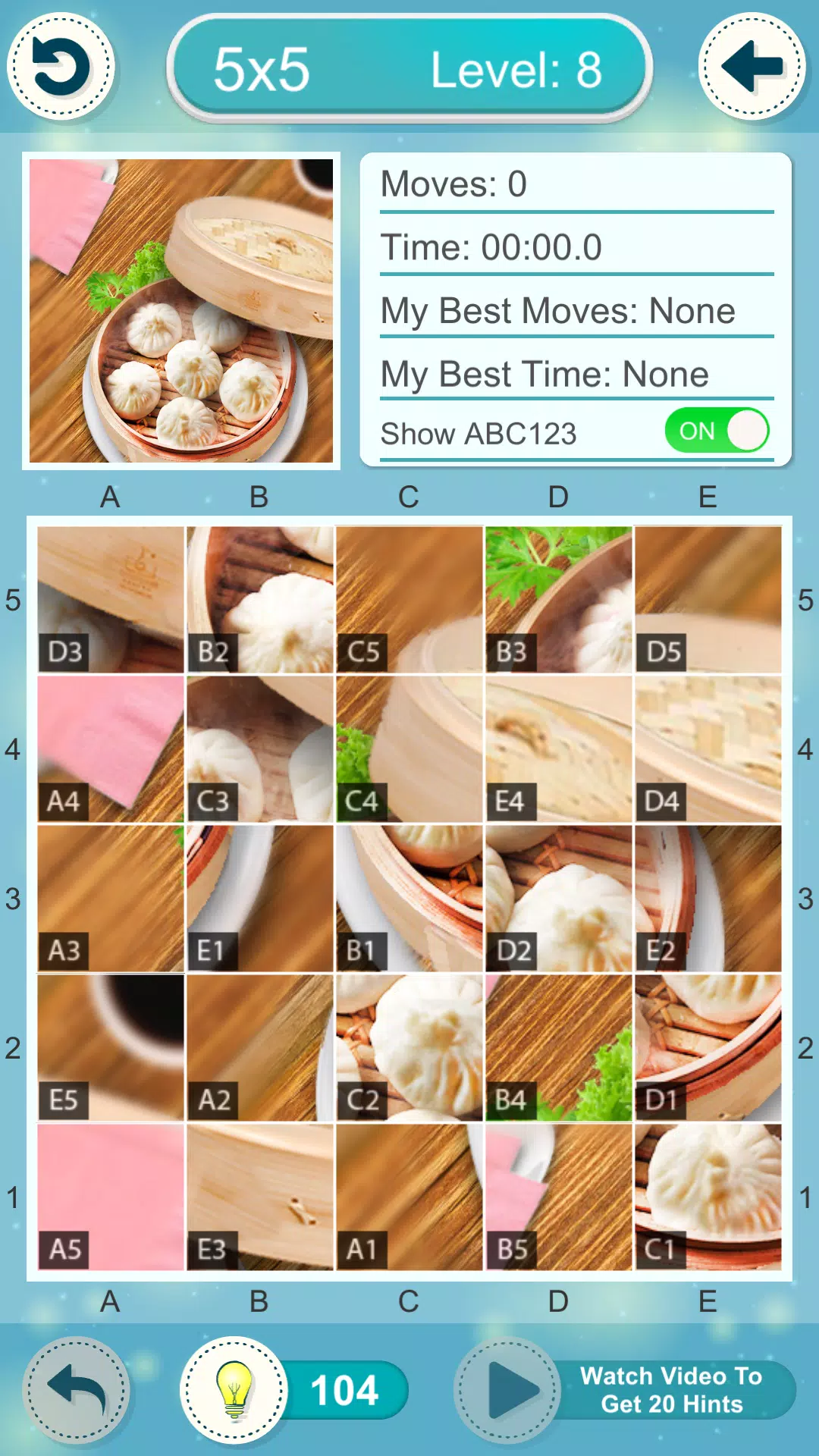Select the tile labeled E4

[559, 749]
